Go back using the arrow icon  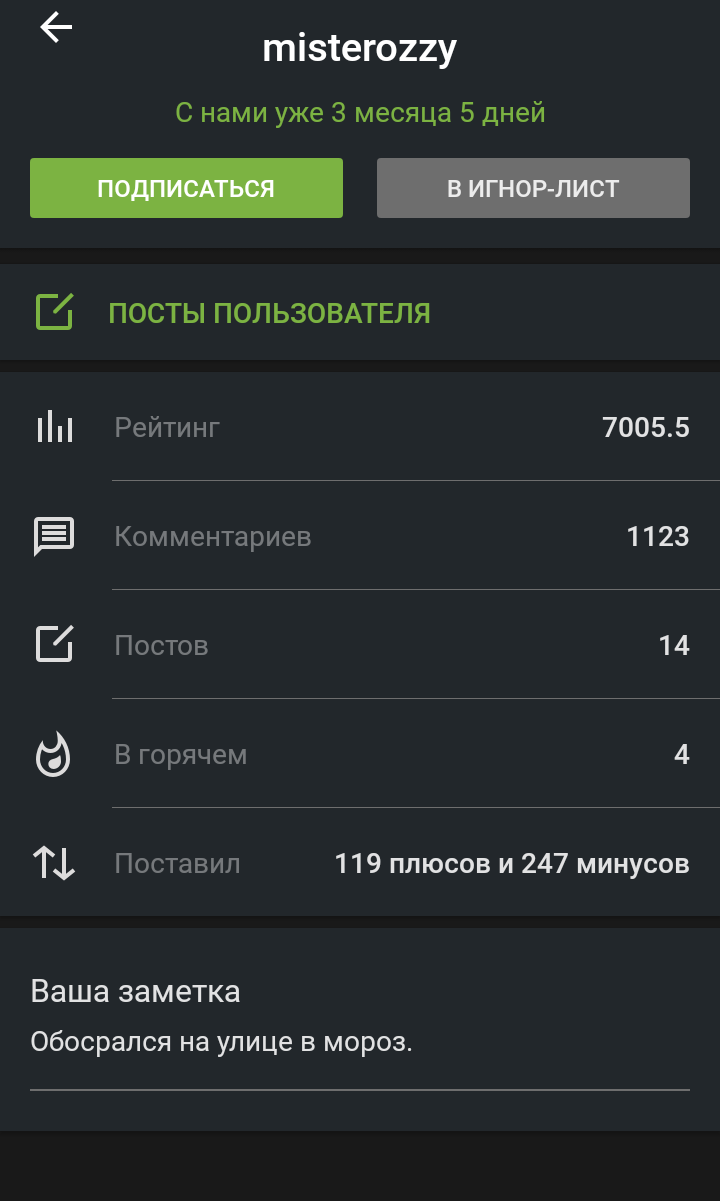[56, 28]
